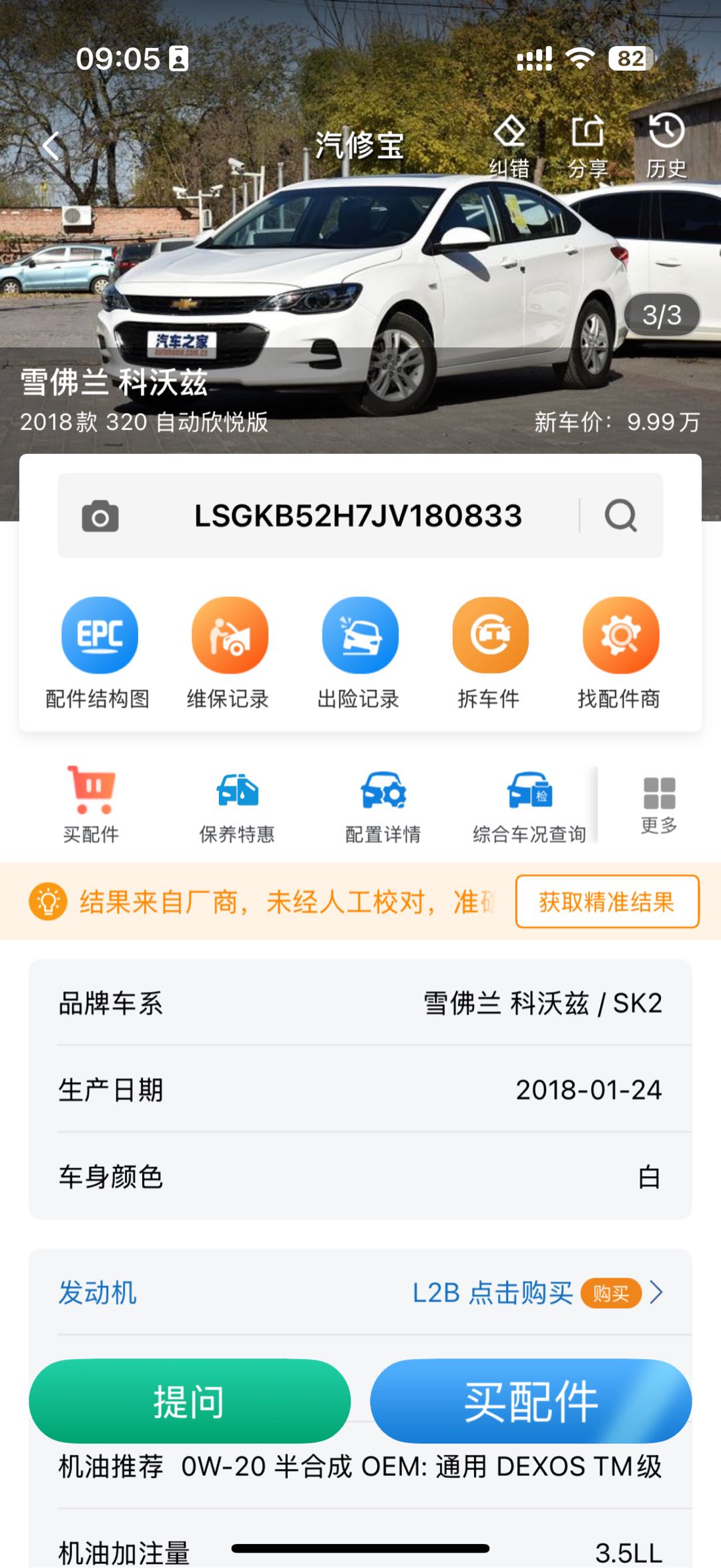
Task: Open the 纠错 error correction option
Action: [509, 146]
